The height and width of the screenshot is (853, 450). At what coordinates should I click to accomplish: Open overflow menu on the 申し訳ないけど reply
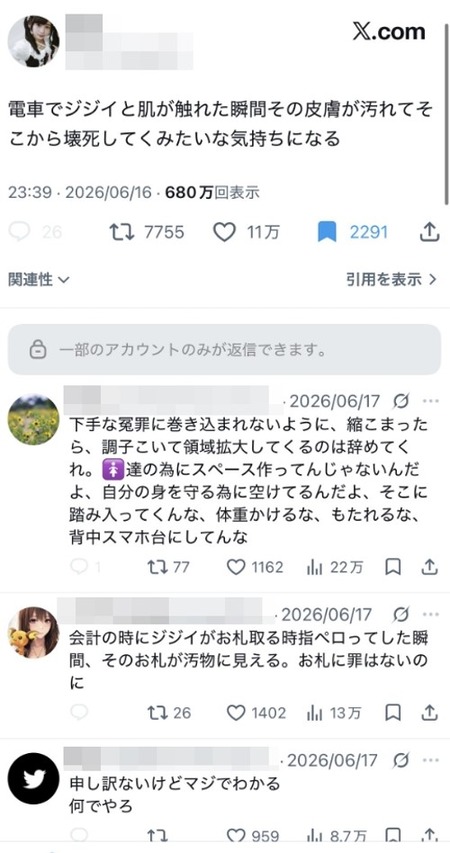point(430,760)
